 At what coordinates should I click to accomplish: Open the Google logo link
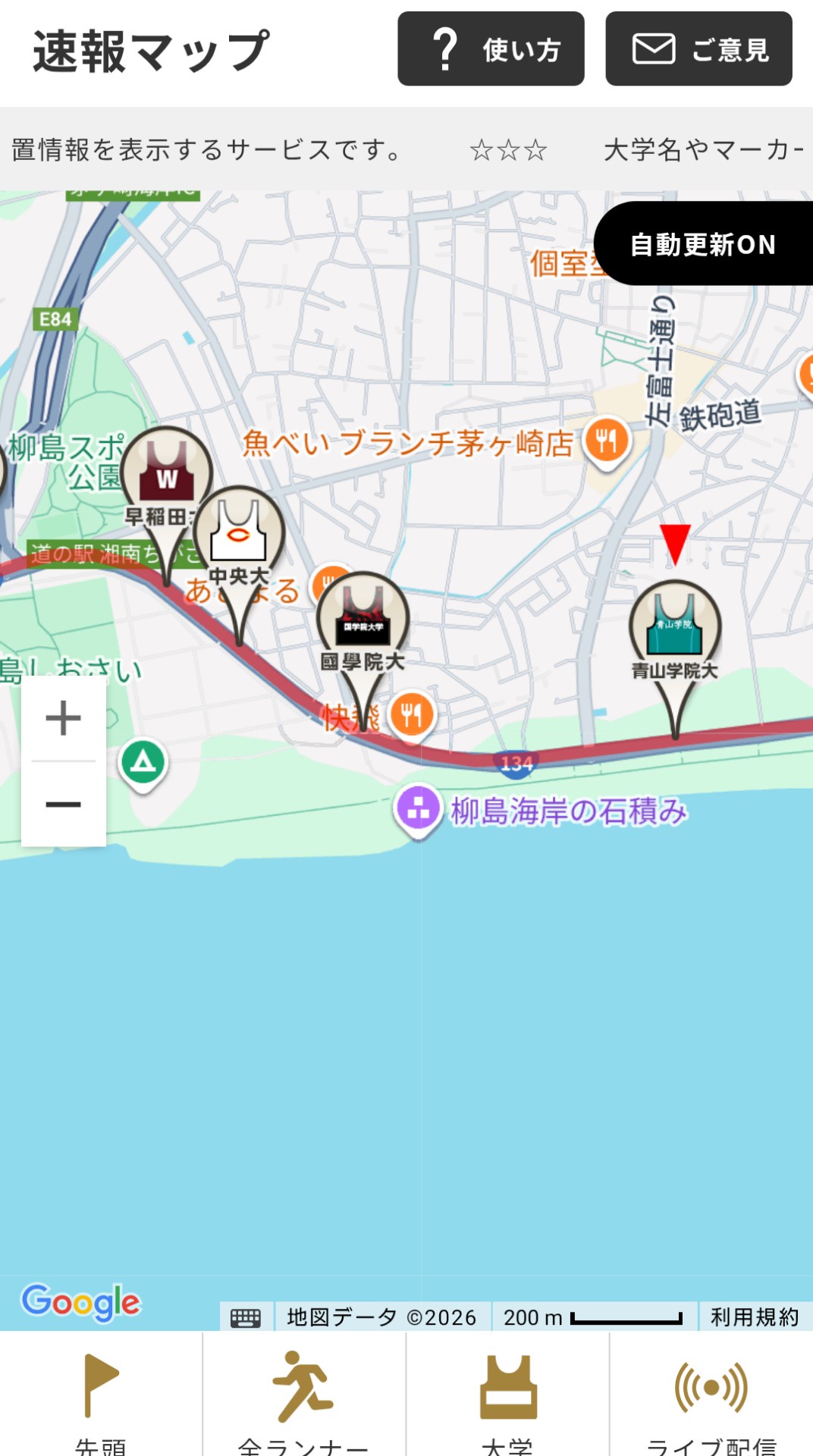81,1302
